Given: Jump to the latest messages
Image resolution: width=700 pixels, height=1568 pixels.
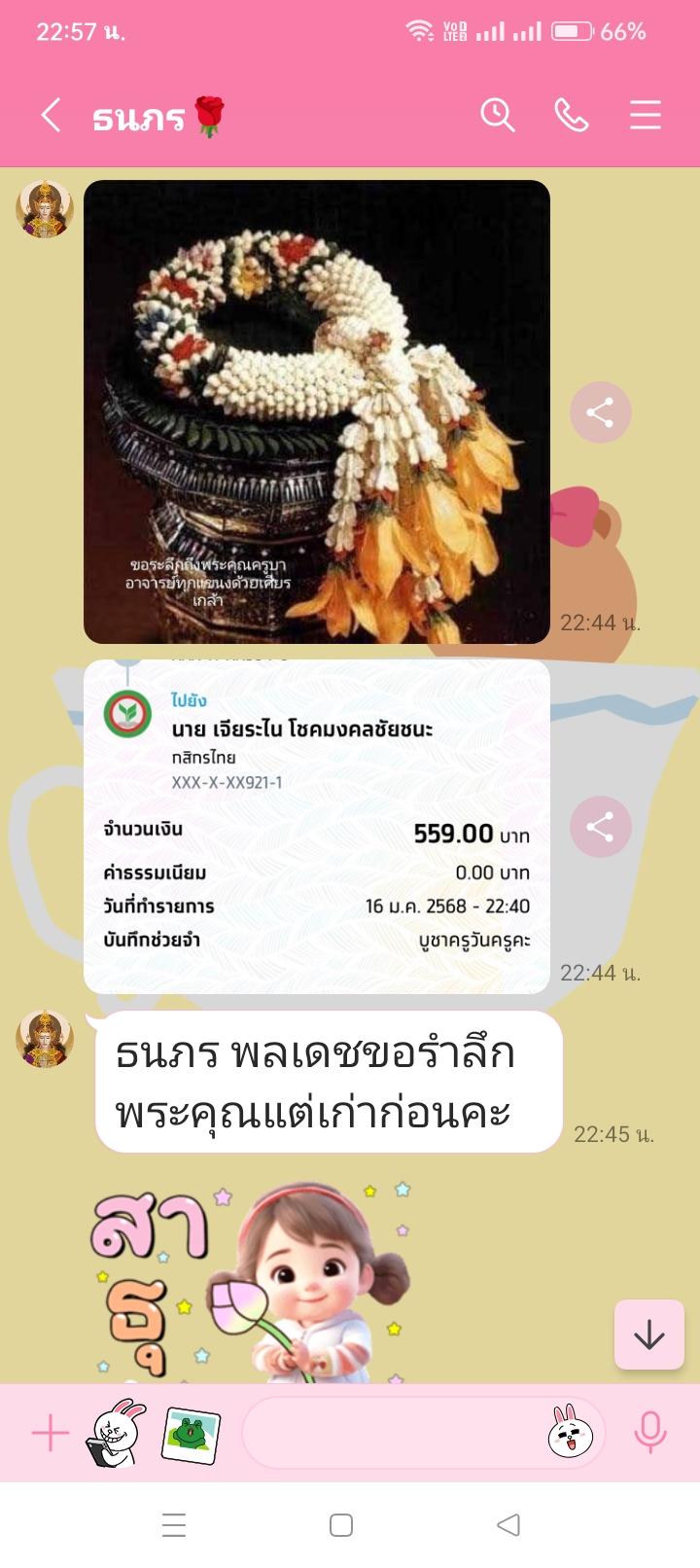Looking at the screenshot, I should pos(648,1336).
